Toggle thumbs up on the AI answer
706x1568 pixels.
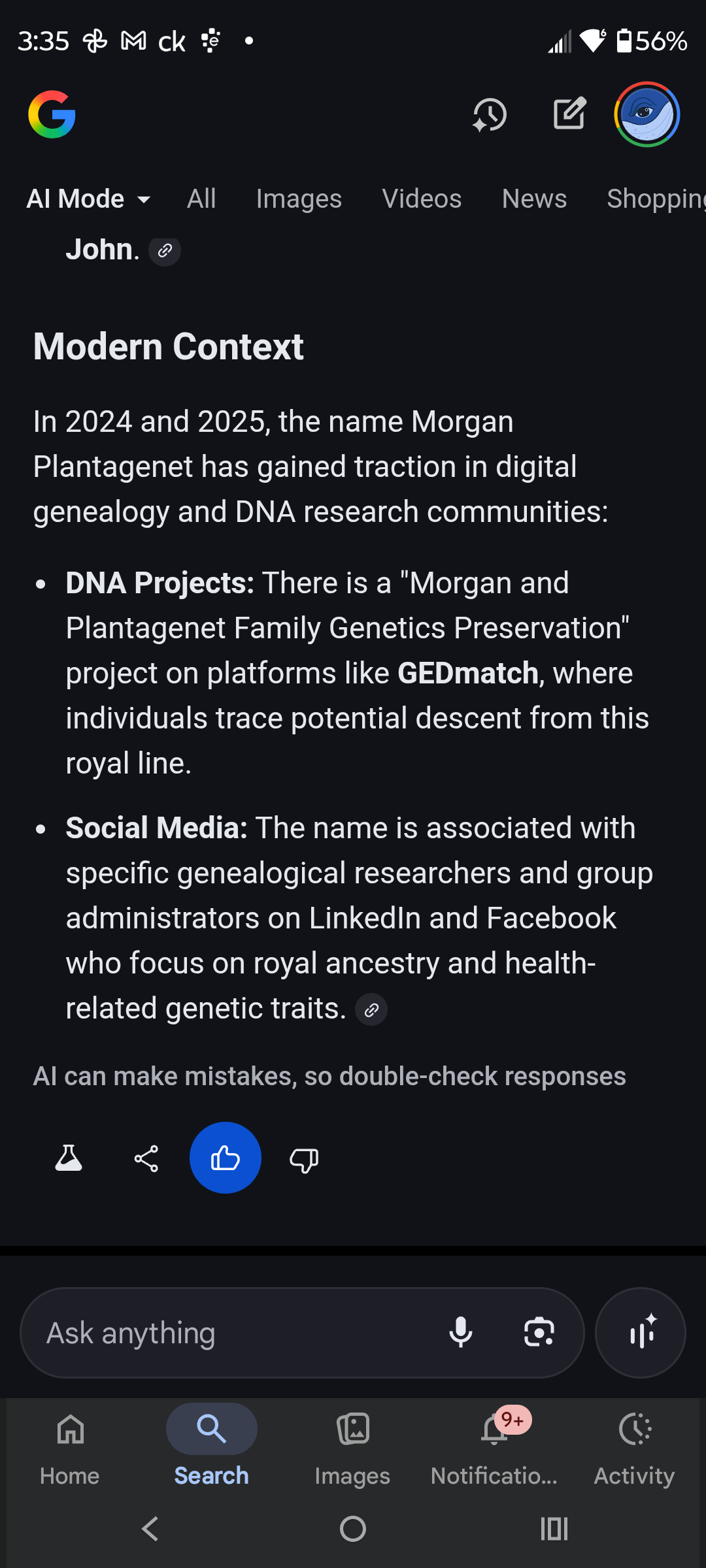click(x=225, y=1157)
